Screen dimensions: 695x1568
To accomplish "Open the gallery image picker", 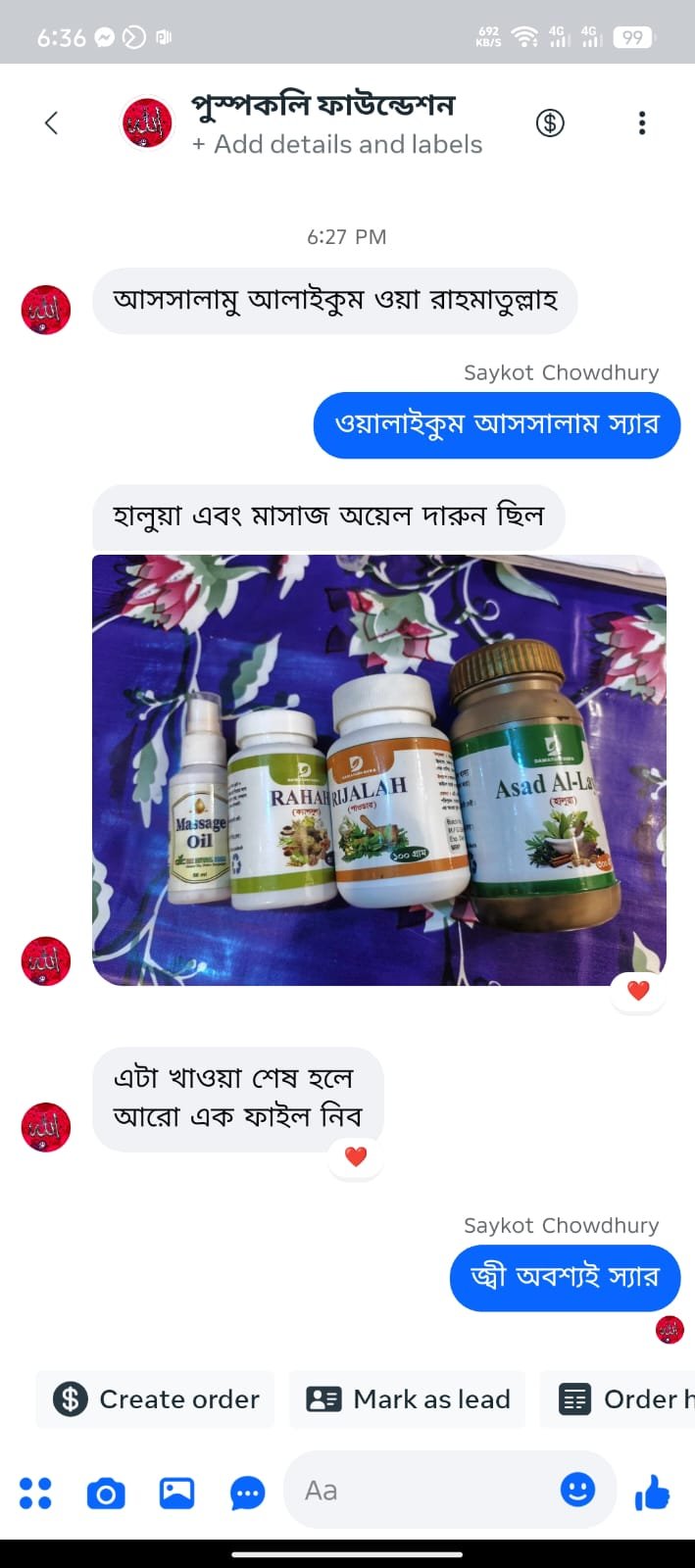I will point(176,1493).
